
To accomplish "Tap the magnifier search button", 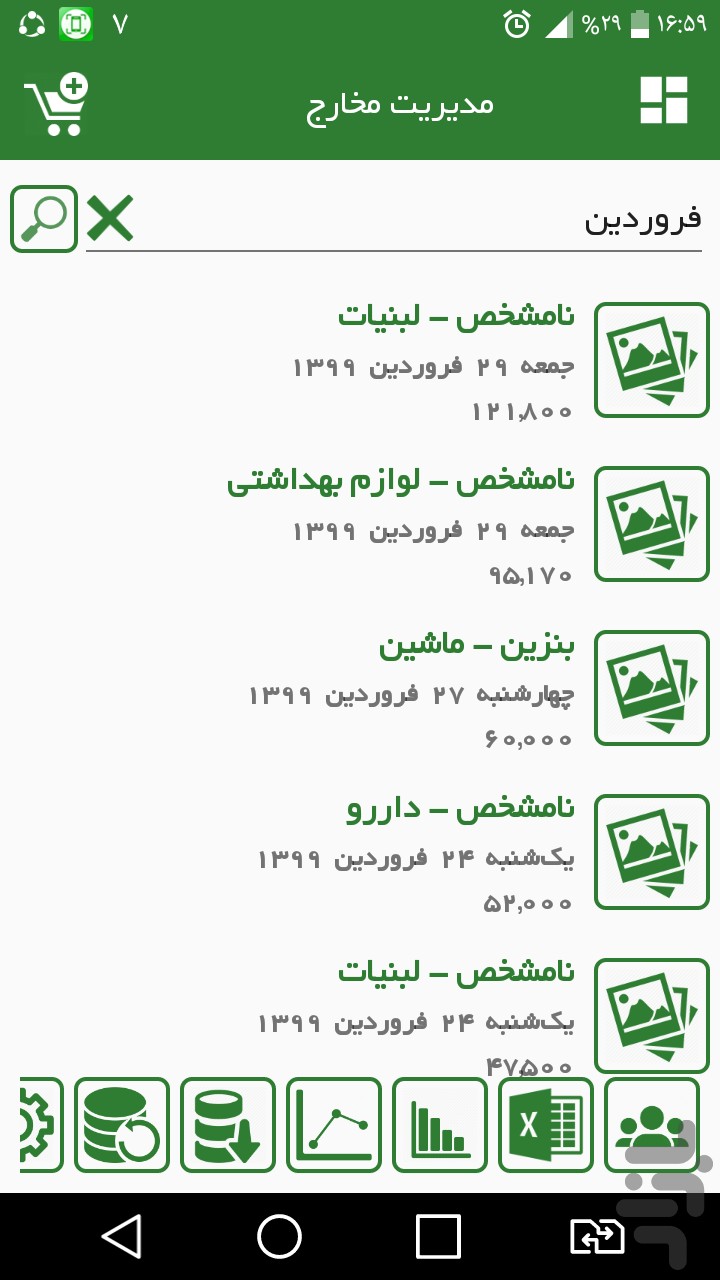I will [44, 219].
